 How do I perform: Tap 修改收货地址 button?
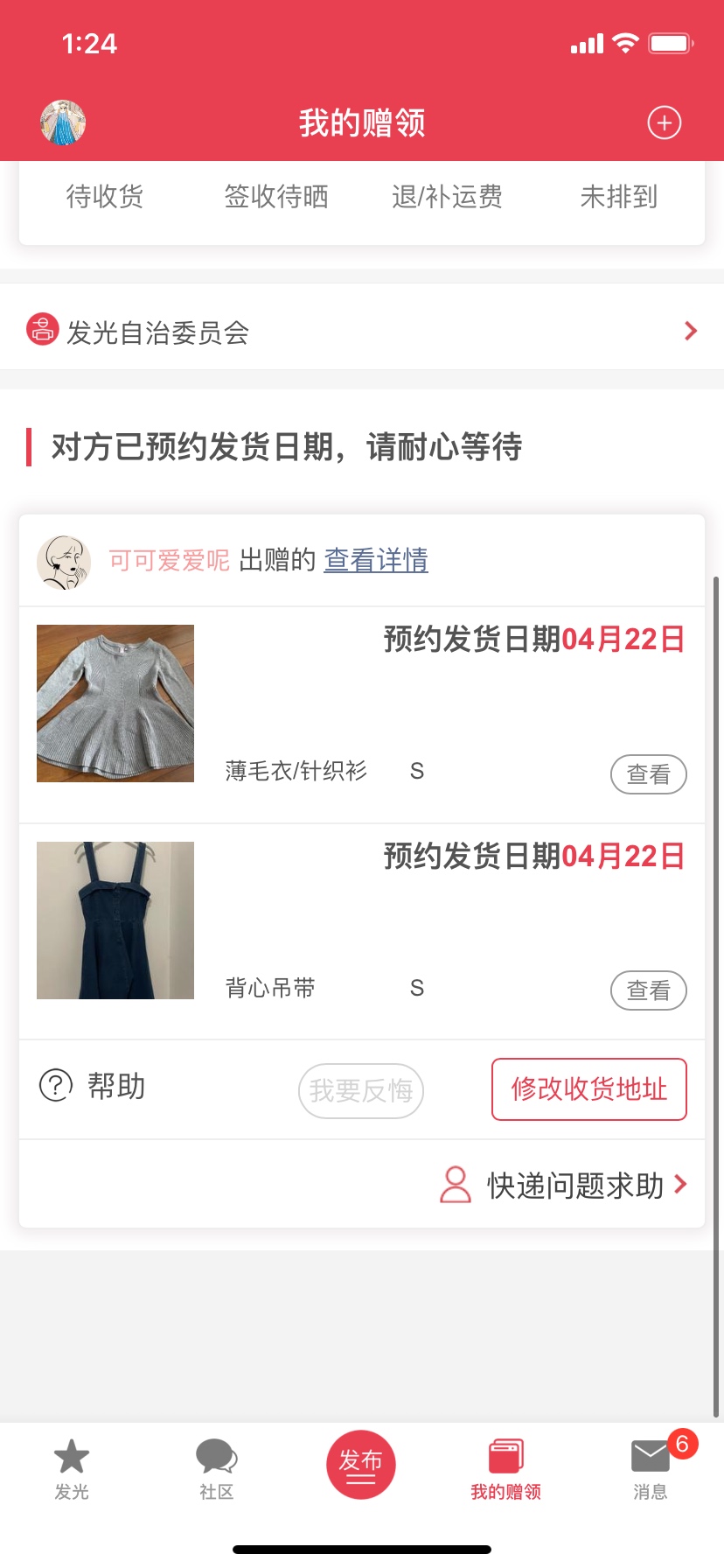588,1089
